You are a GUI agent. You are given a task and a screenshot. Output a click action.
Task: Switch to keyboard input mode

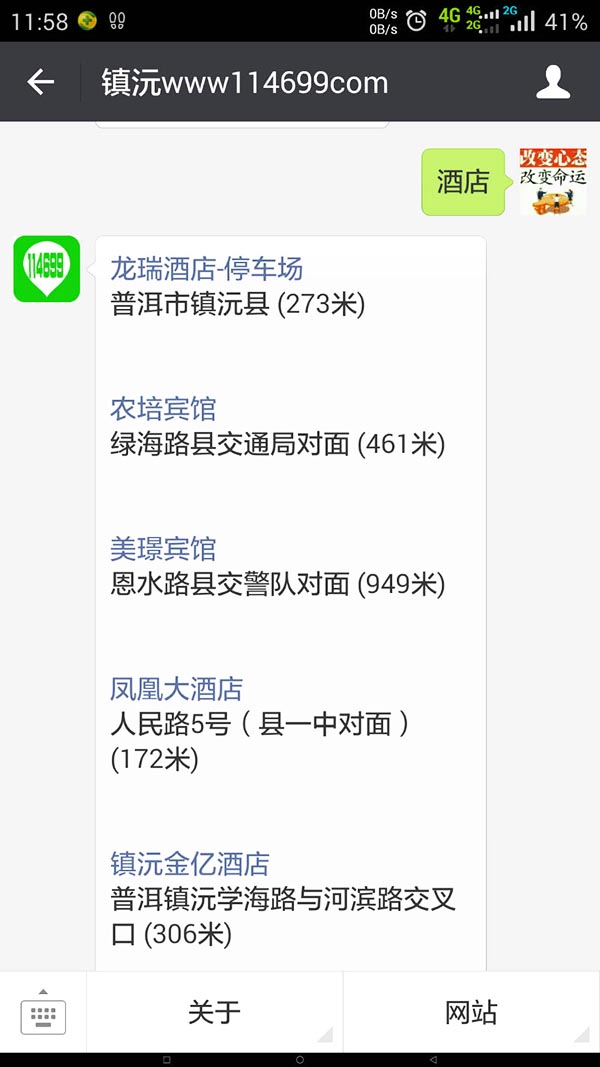[43, 1012]
